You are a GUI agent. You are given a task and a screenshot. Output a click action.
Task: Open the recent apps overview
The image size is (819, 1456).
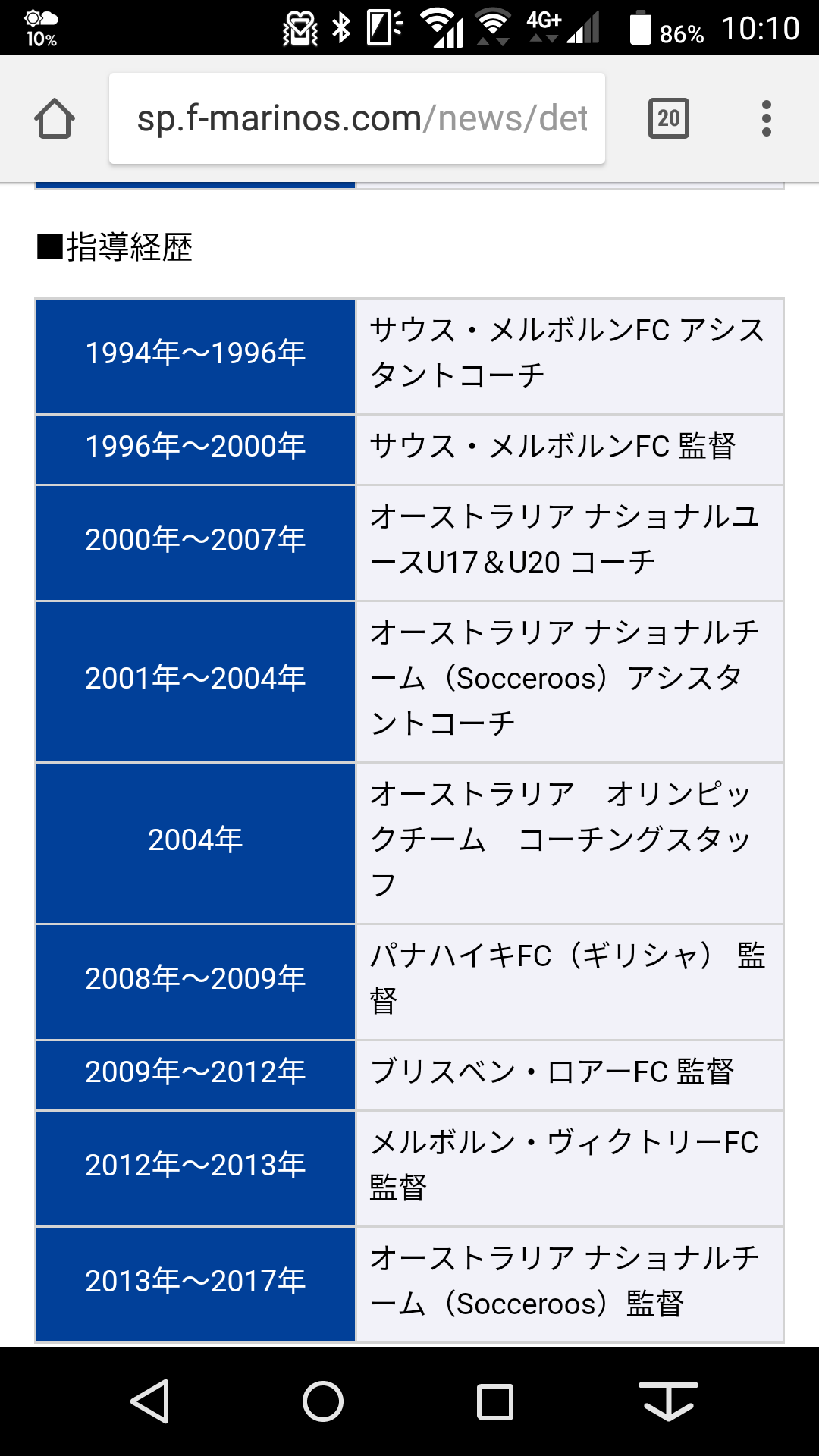coord(495,1401)
